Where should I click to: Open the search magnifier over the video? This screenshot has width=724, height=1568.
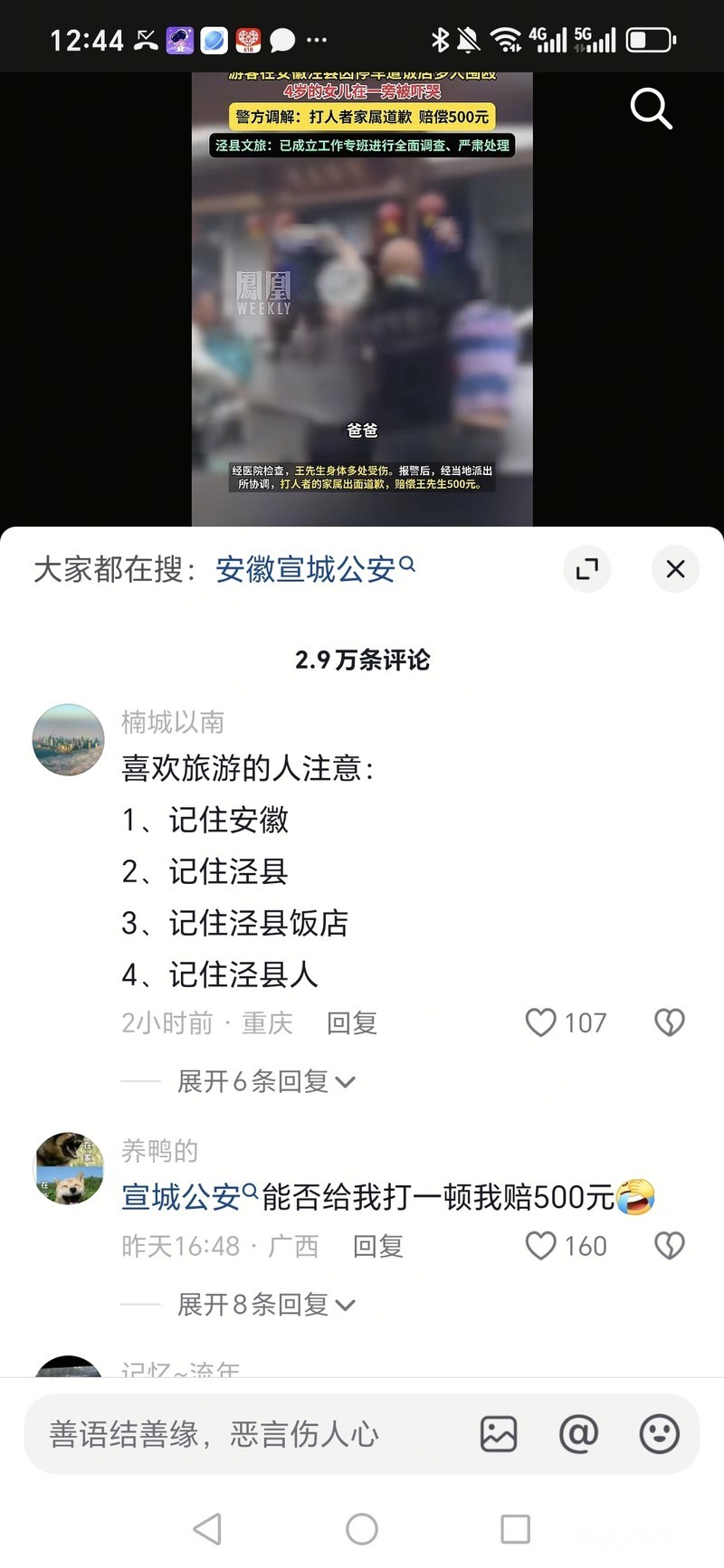[651, 109]
